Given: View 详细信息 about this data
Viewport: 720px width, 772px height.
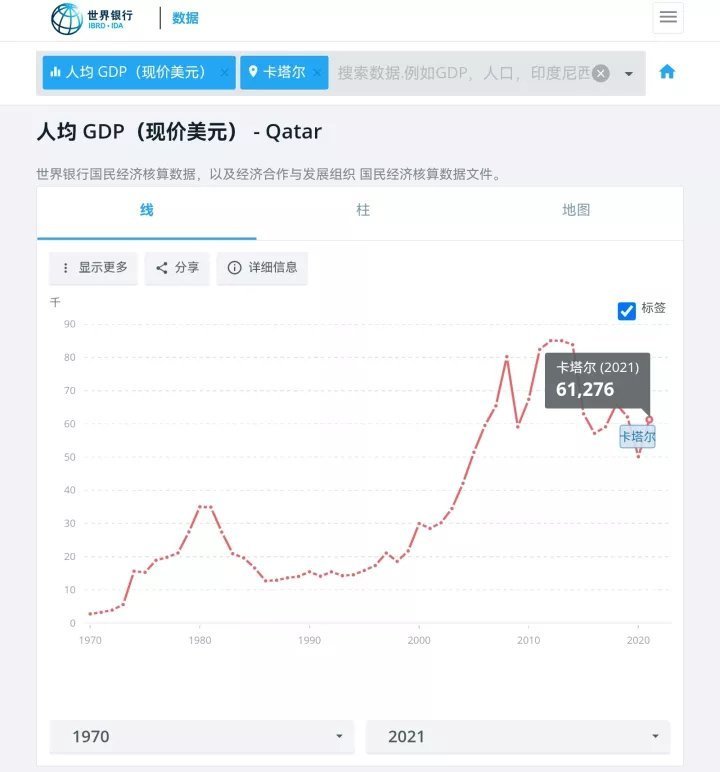Looking at the screenshot, I should (x=262, y=268).
